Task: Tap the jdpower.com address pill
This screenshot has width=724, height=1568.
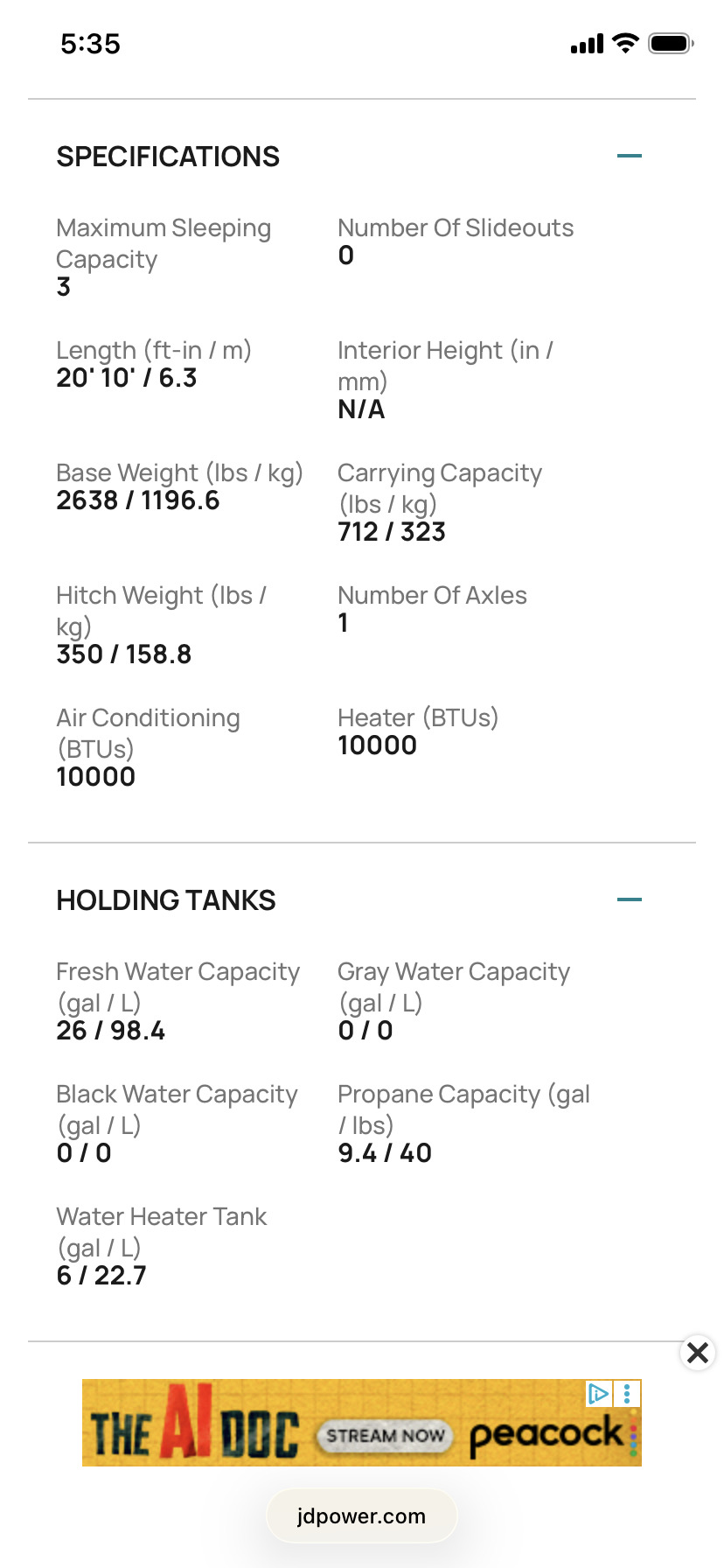Action: click(361, 1516)
